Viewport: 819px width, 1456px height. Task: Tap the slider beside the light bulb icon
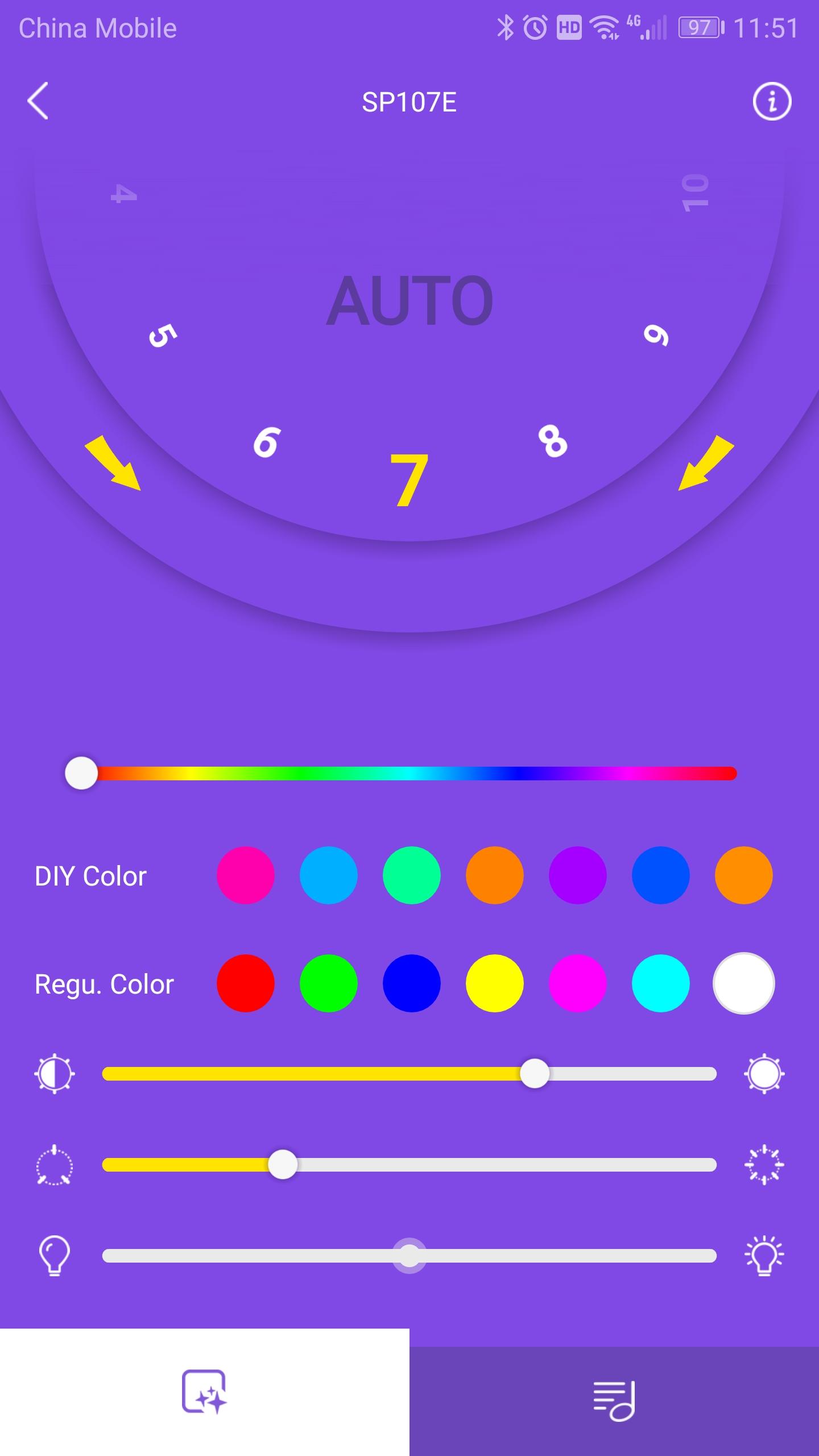tap(409, 1256)
